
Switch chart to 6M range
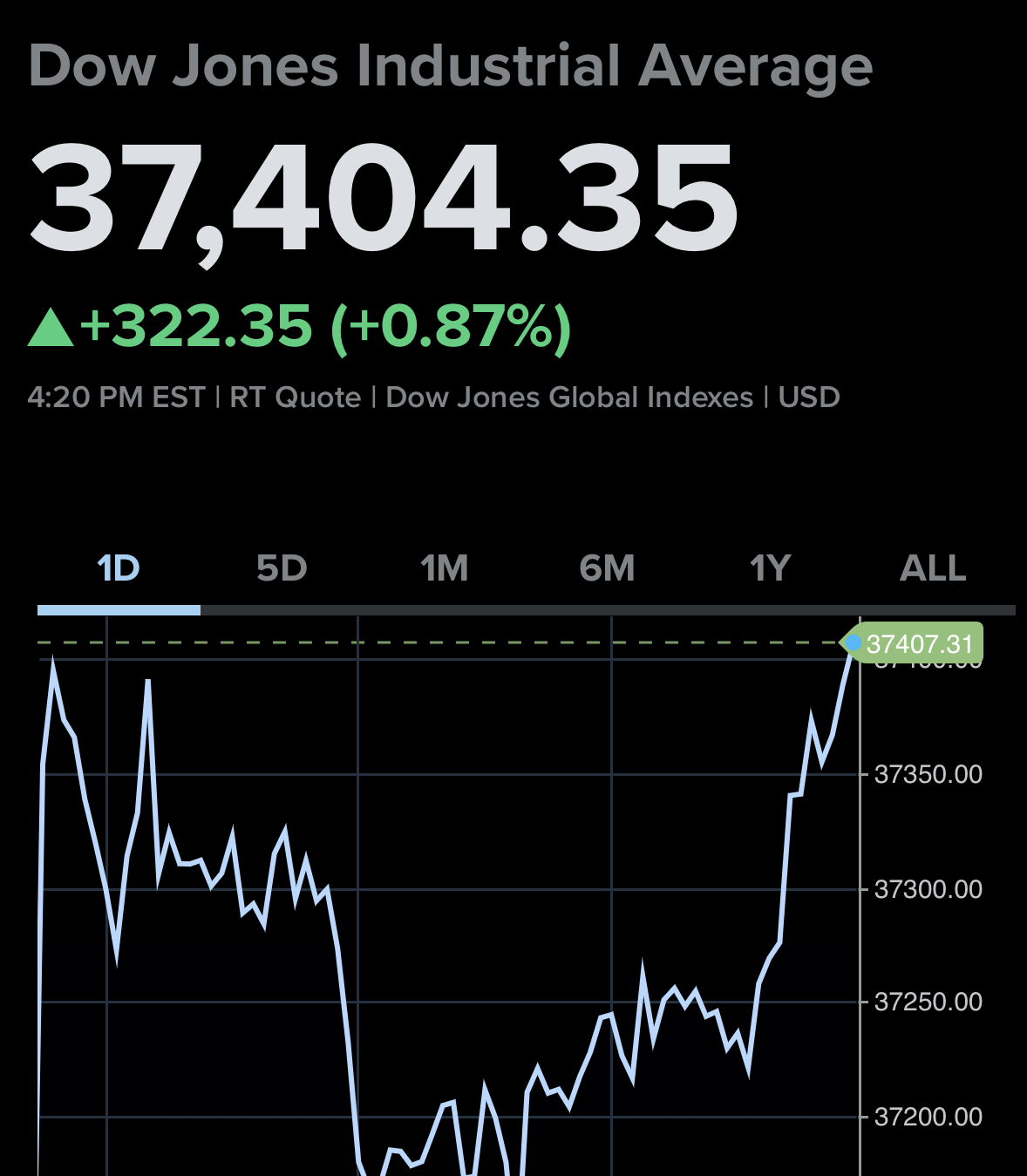[x=608, y=568]
